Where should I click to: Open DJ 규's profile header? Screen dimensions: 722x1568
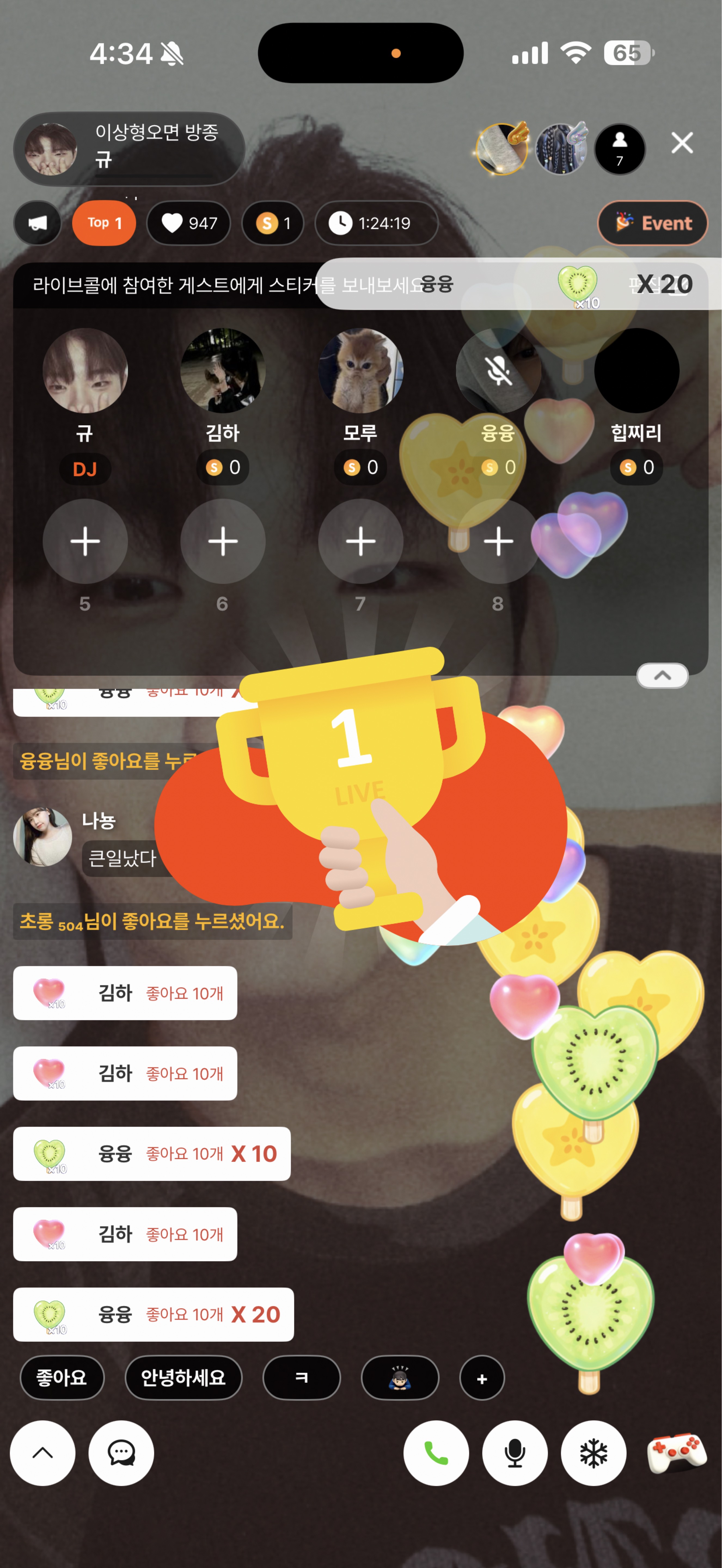point(129,149)
